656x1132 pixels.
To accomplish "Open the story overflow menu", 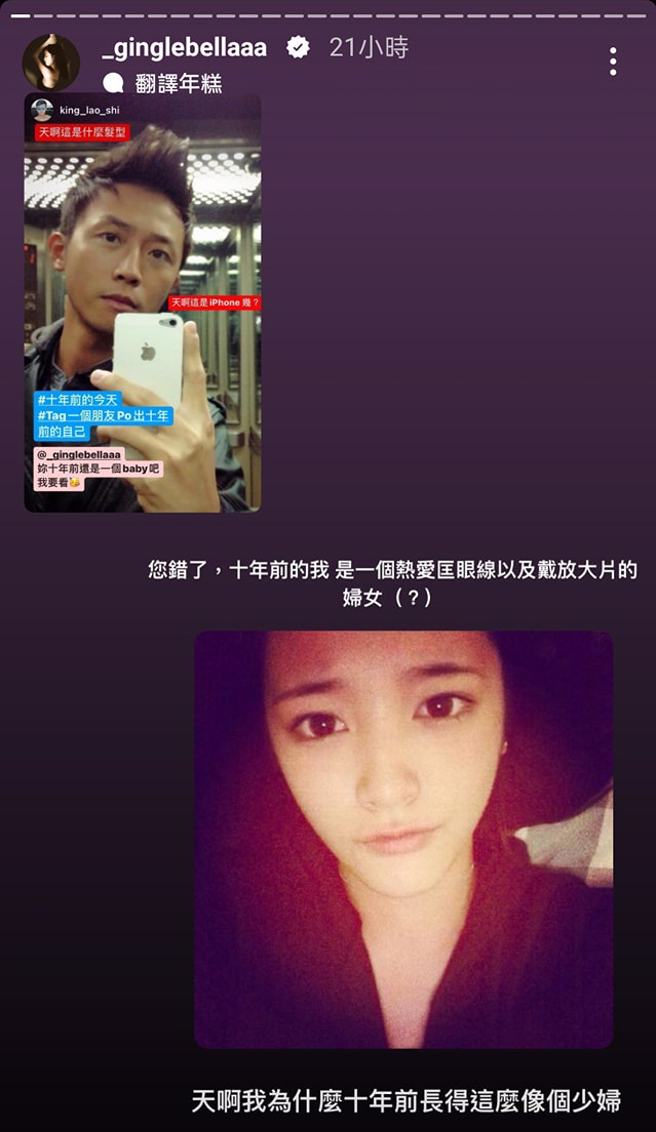I will point(613,62).
